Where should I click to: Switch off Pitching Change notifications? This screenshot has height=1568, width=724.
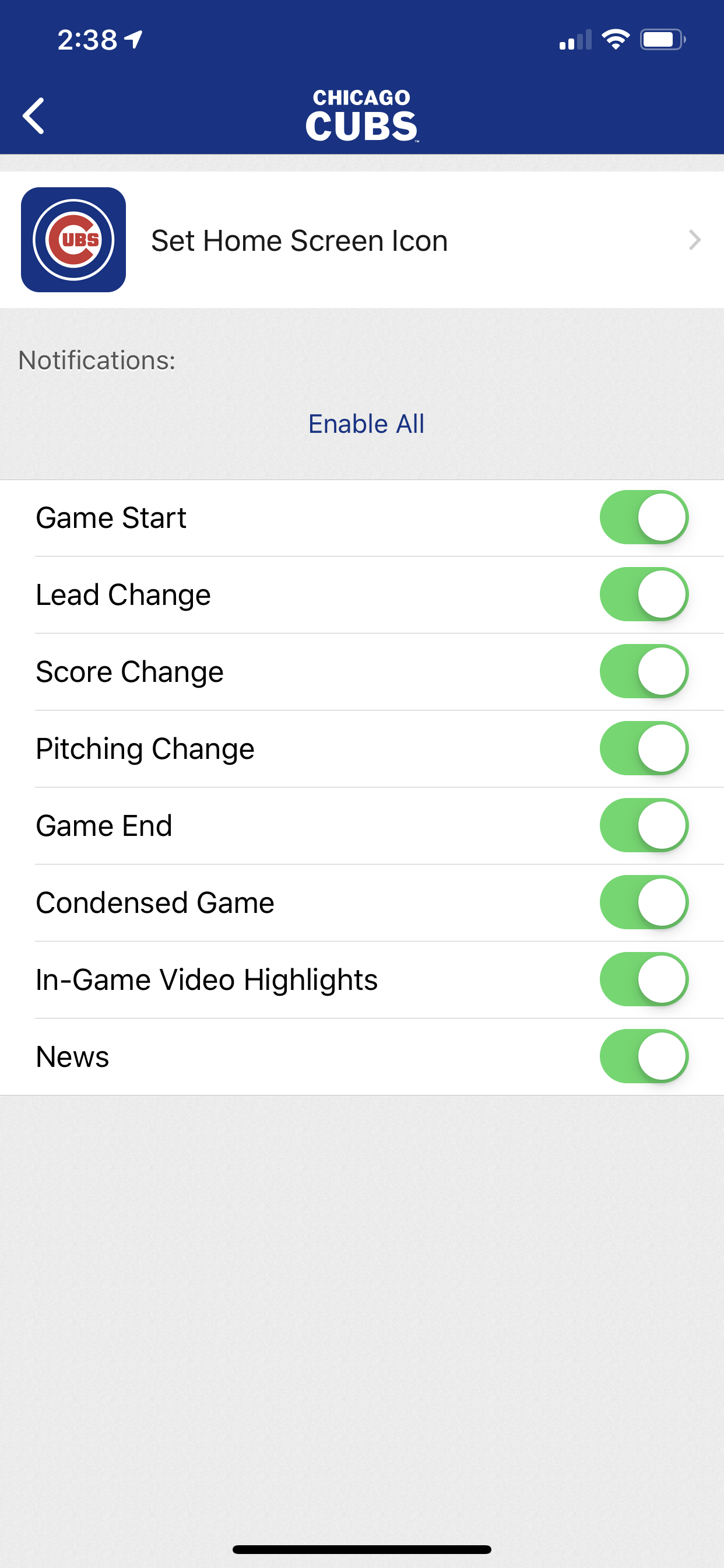(x=644, y=748)
